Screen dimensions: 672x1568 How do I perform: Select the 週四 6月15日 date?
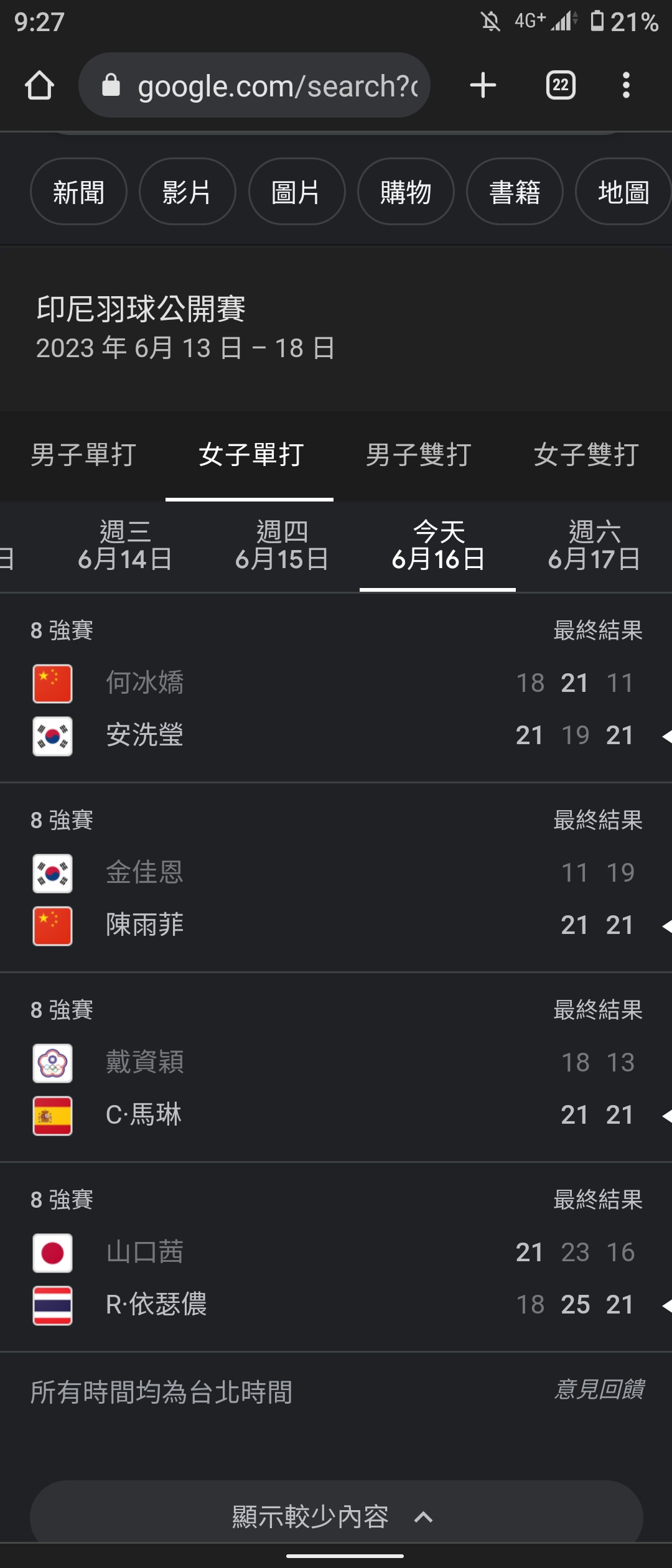coord(282,546)
